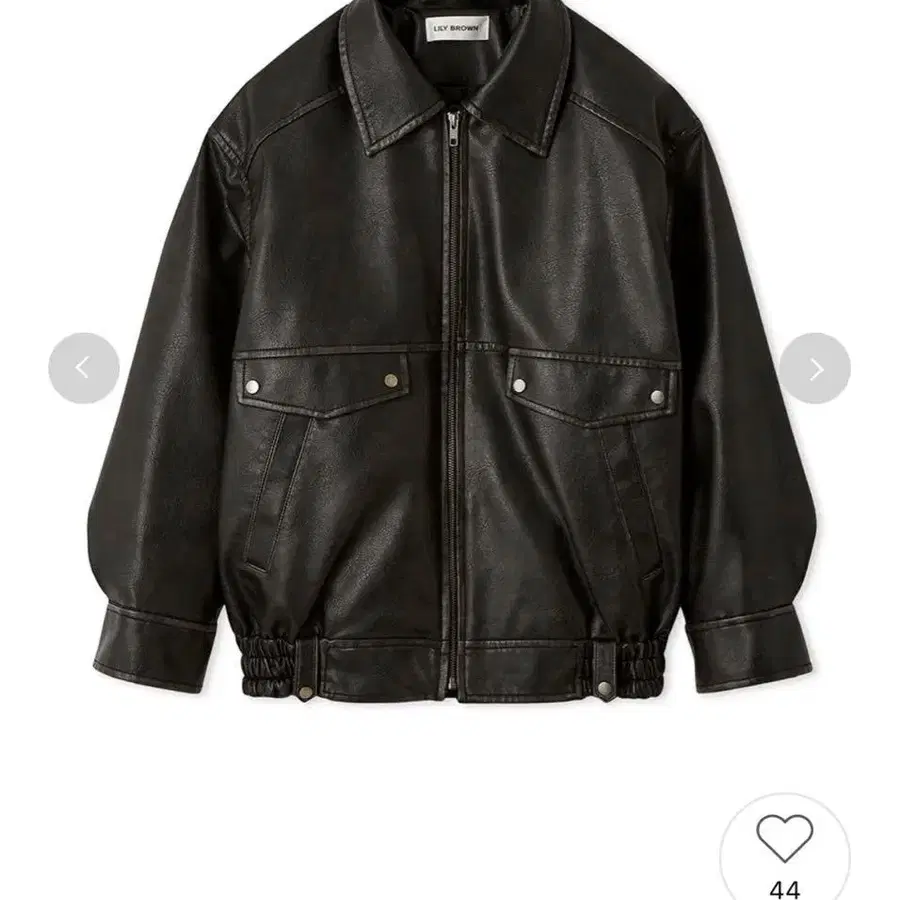Viewport: 900px width, 900px height.
Task: Show the previous product image
Action: (84, 368)
